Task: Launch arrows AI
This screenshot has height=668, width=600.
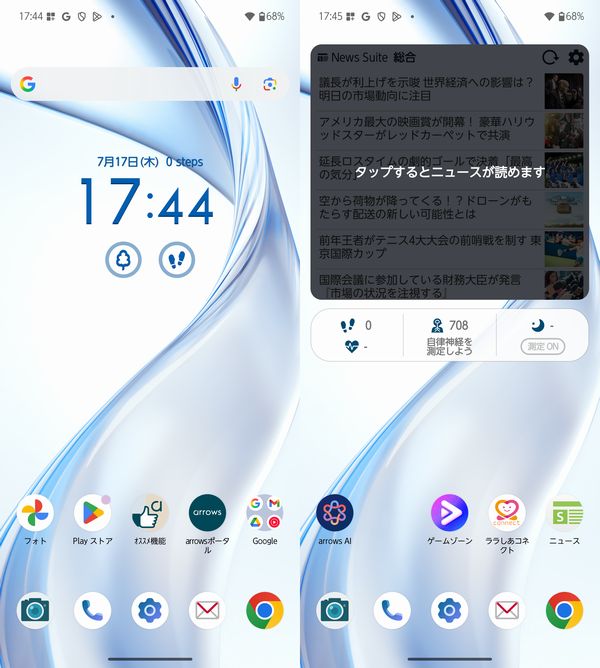Action: point(335,513)
